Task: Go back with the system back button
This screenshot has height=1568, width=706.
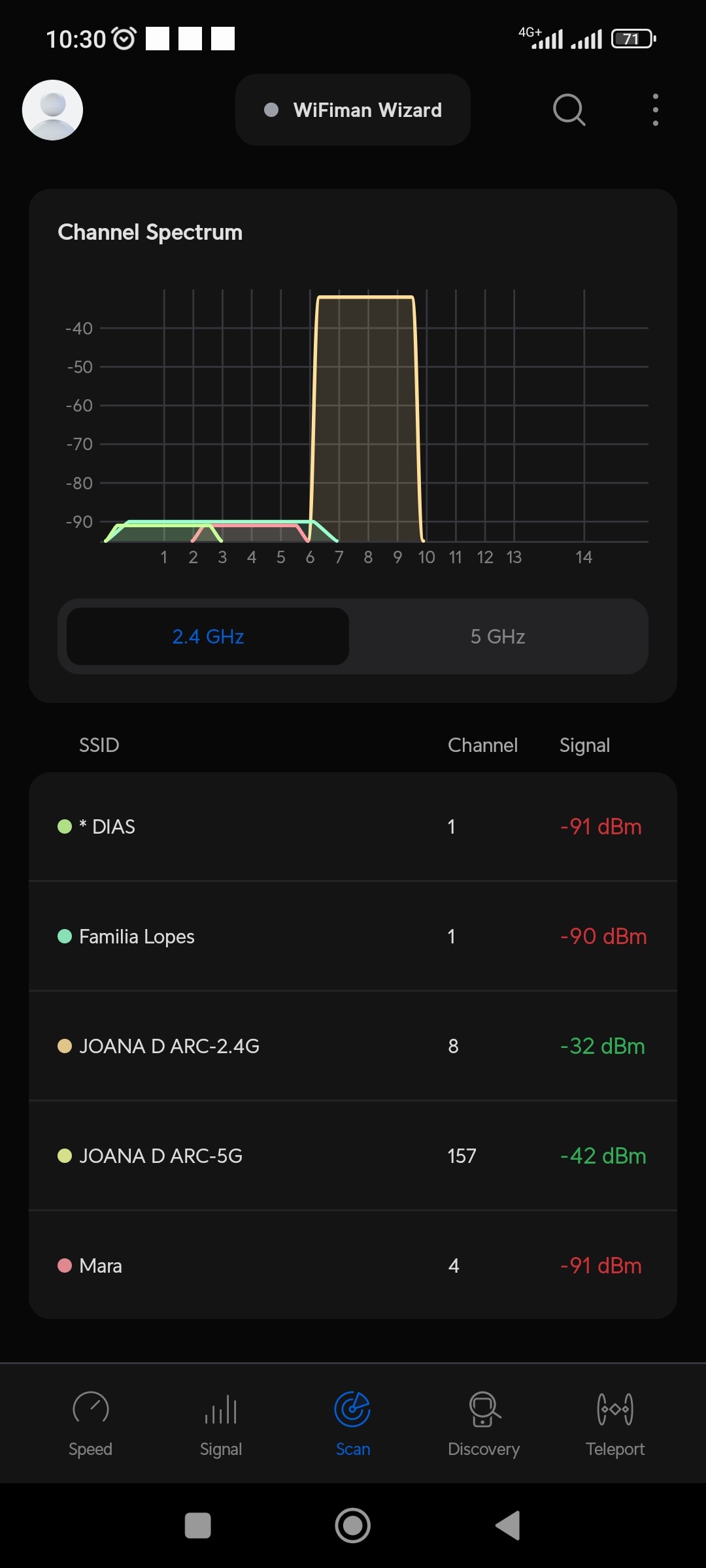Action: [507, 1526]
